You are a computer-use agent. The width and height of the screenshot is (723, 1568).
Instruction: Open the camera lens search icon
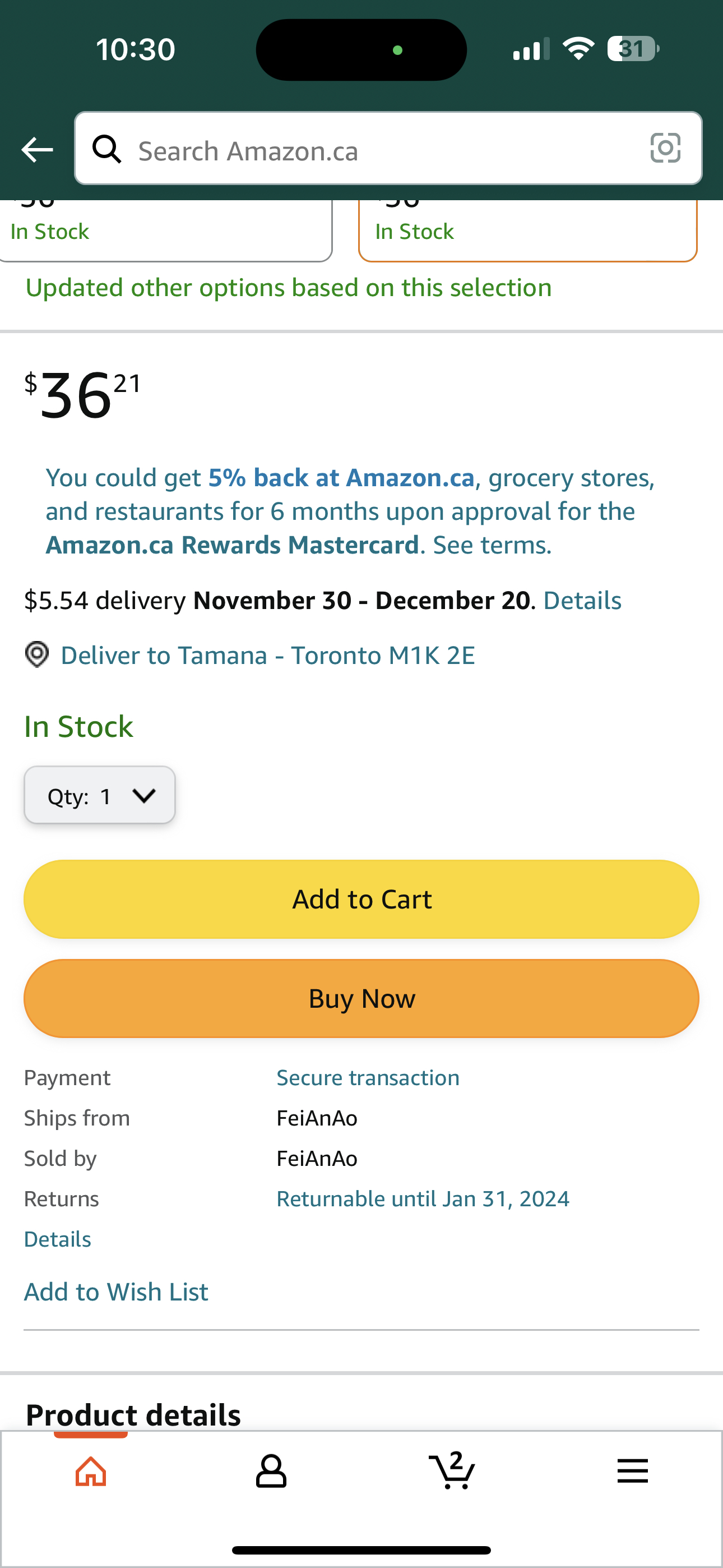pos(665,149)
